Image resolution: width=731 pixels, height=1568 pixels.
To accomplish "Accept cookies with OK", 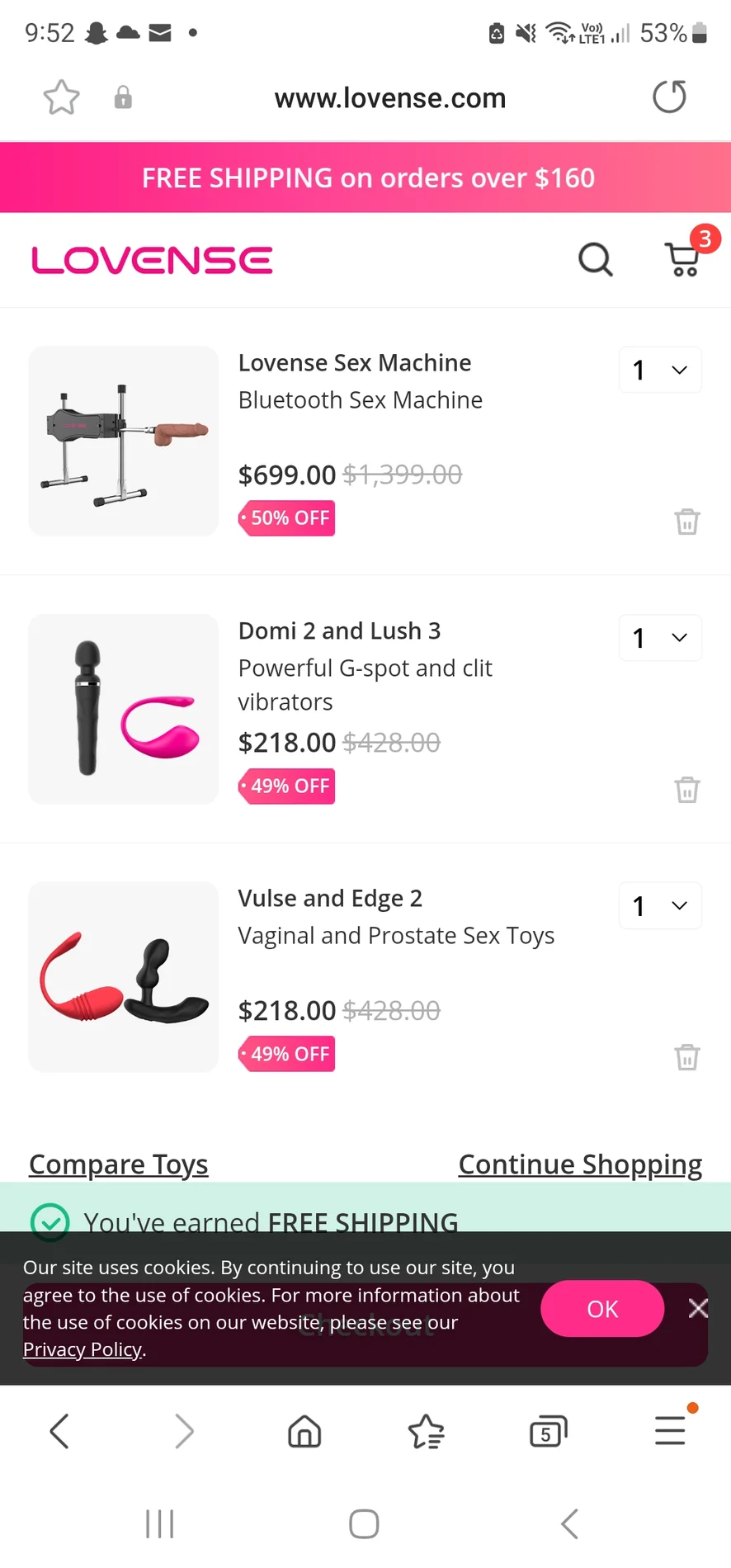I will (x=602, y=1309).
